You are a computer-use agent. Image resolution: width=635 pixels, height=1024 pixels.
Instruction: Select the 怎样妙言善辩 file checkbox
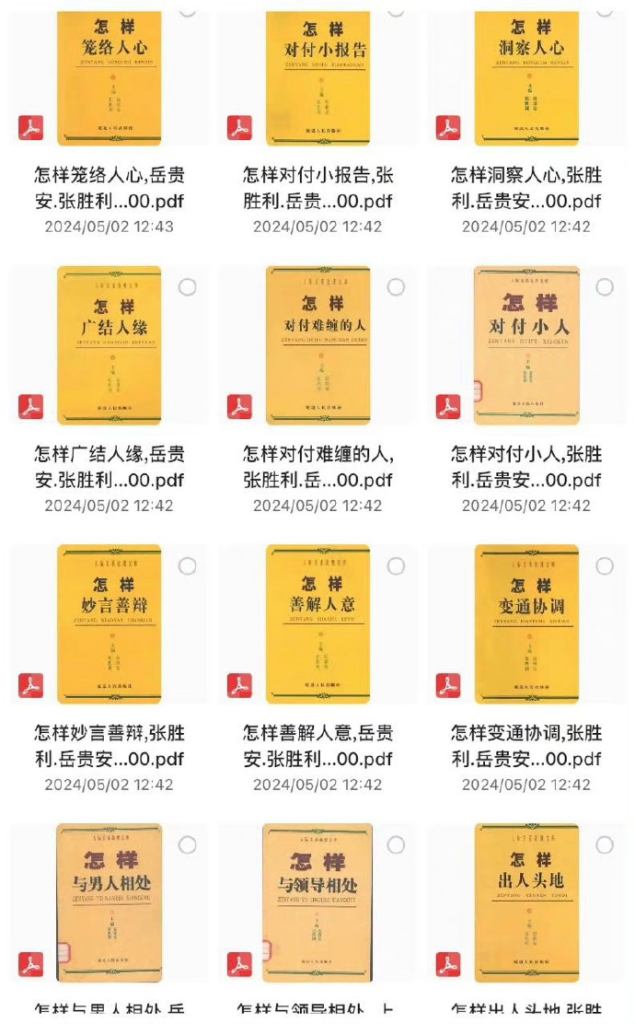[x=187, y=566]
